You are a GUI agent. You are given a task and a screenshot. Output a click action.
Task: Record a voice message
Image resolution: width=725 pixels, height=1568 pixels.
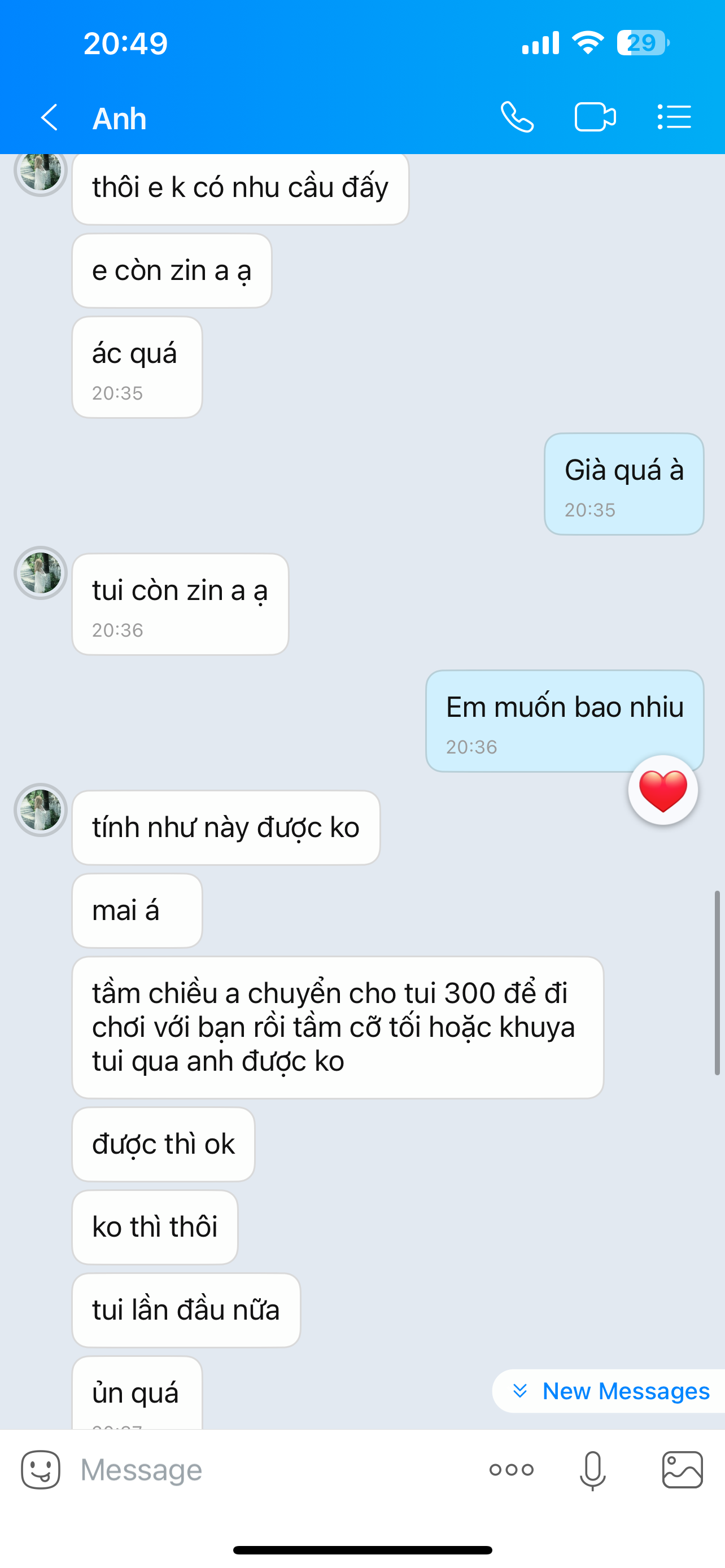(x=592, y=1470)
